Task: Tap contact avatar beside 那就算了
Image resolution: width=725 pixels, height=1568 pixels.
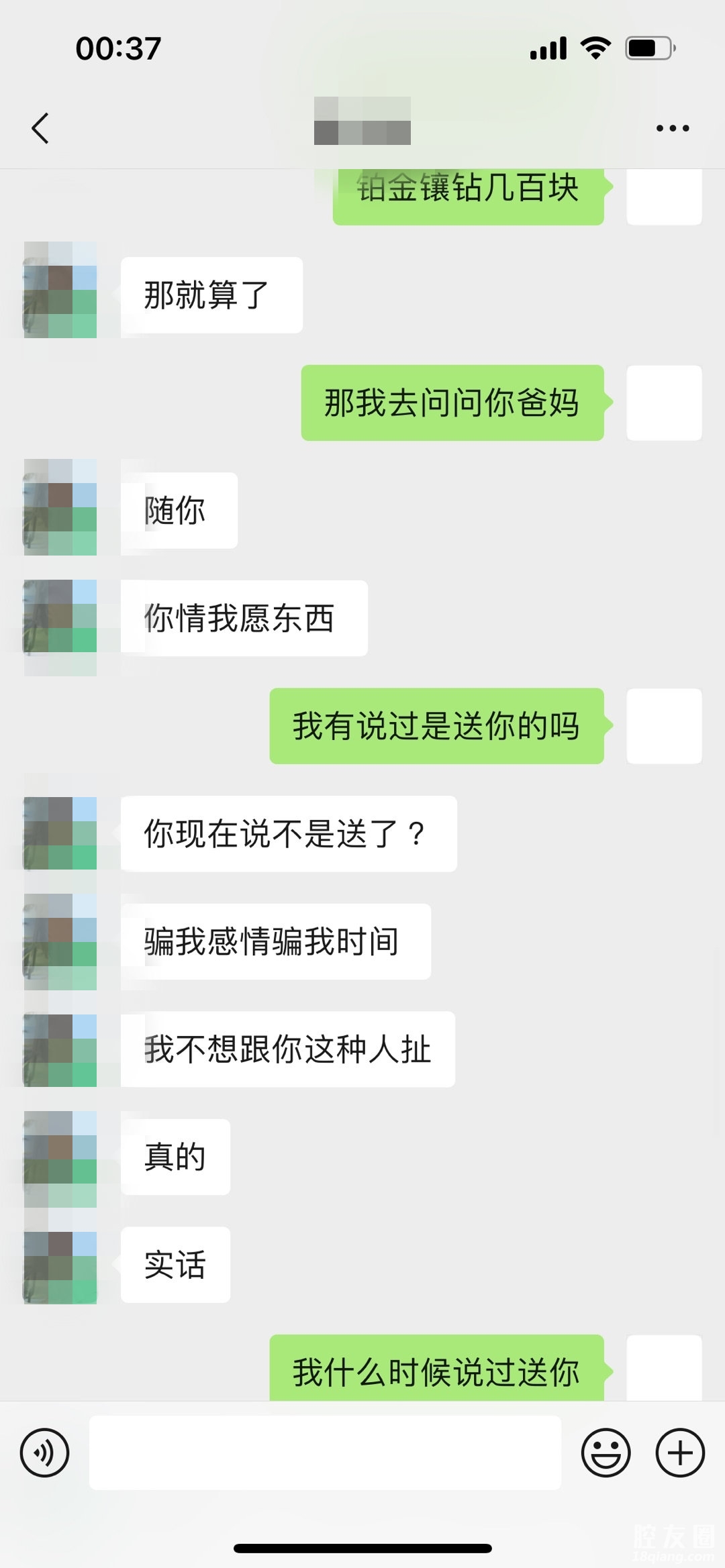Action: pyautogui.click(x=60, y=290)
